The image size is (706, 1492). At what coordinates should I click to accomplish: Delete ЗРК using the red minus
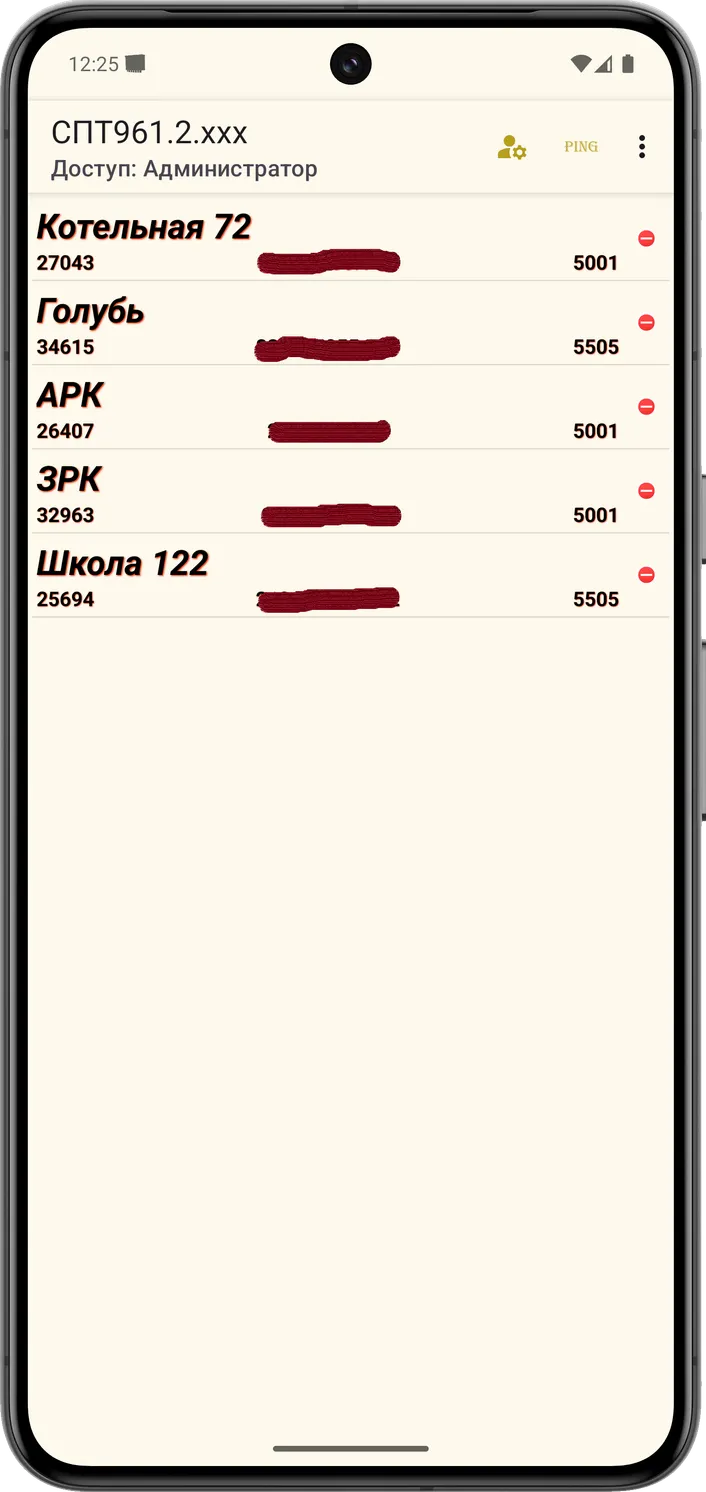click(647, 490)
